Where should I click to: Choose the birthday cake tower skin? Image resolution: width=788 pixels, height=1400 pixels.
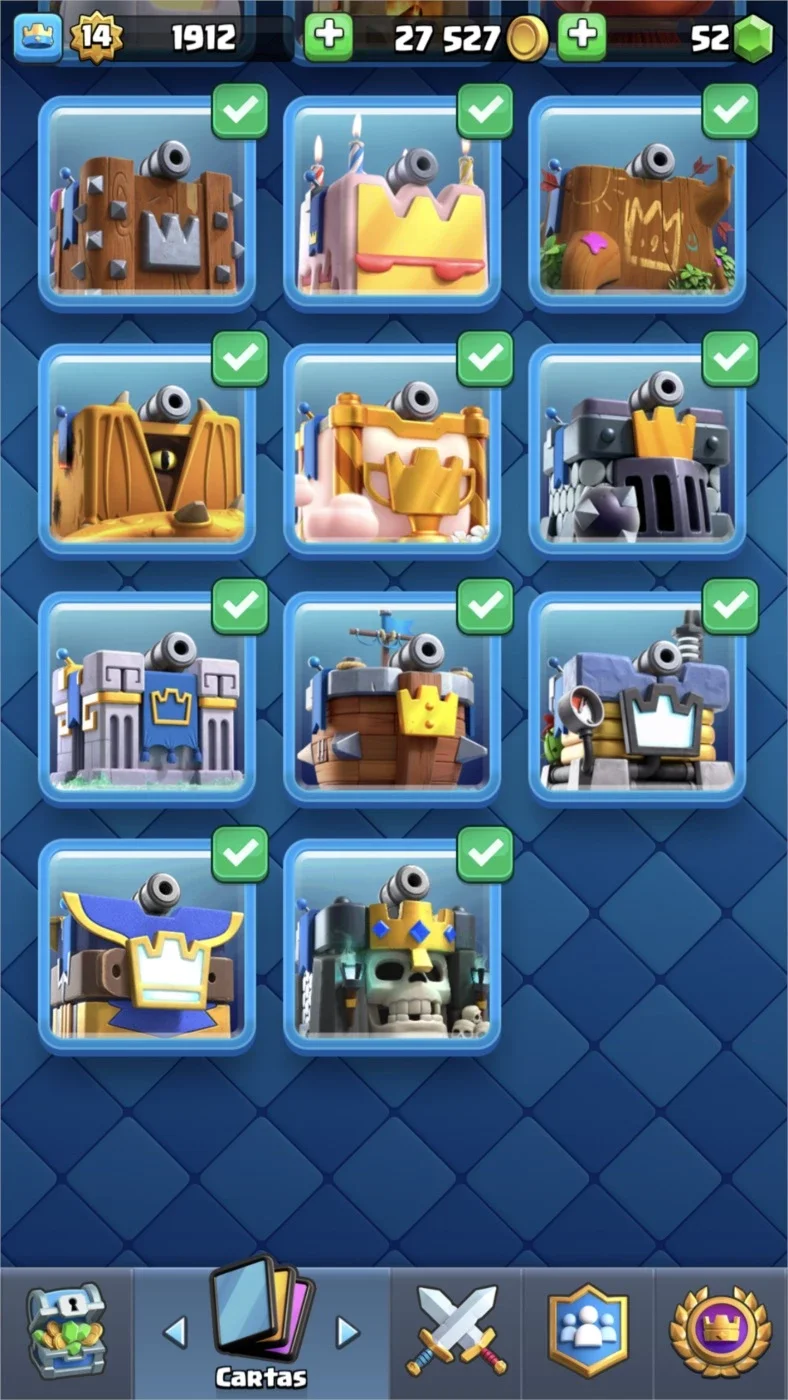click(392, 203)
